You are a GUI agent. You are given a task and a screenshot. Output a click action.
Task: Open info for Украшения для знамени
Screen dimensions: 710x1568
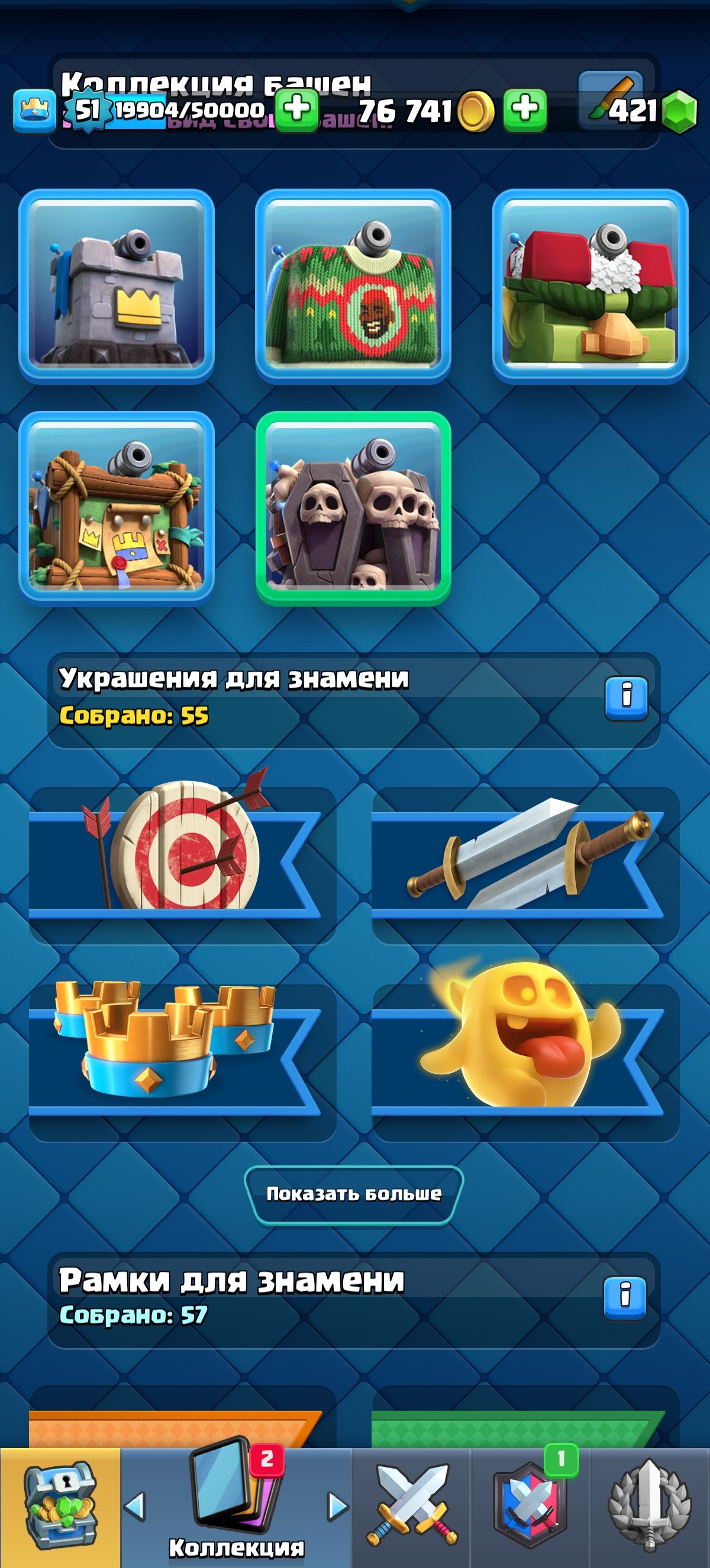(x=626, y=698)
